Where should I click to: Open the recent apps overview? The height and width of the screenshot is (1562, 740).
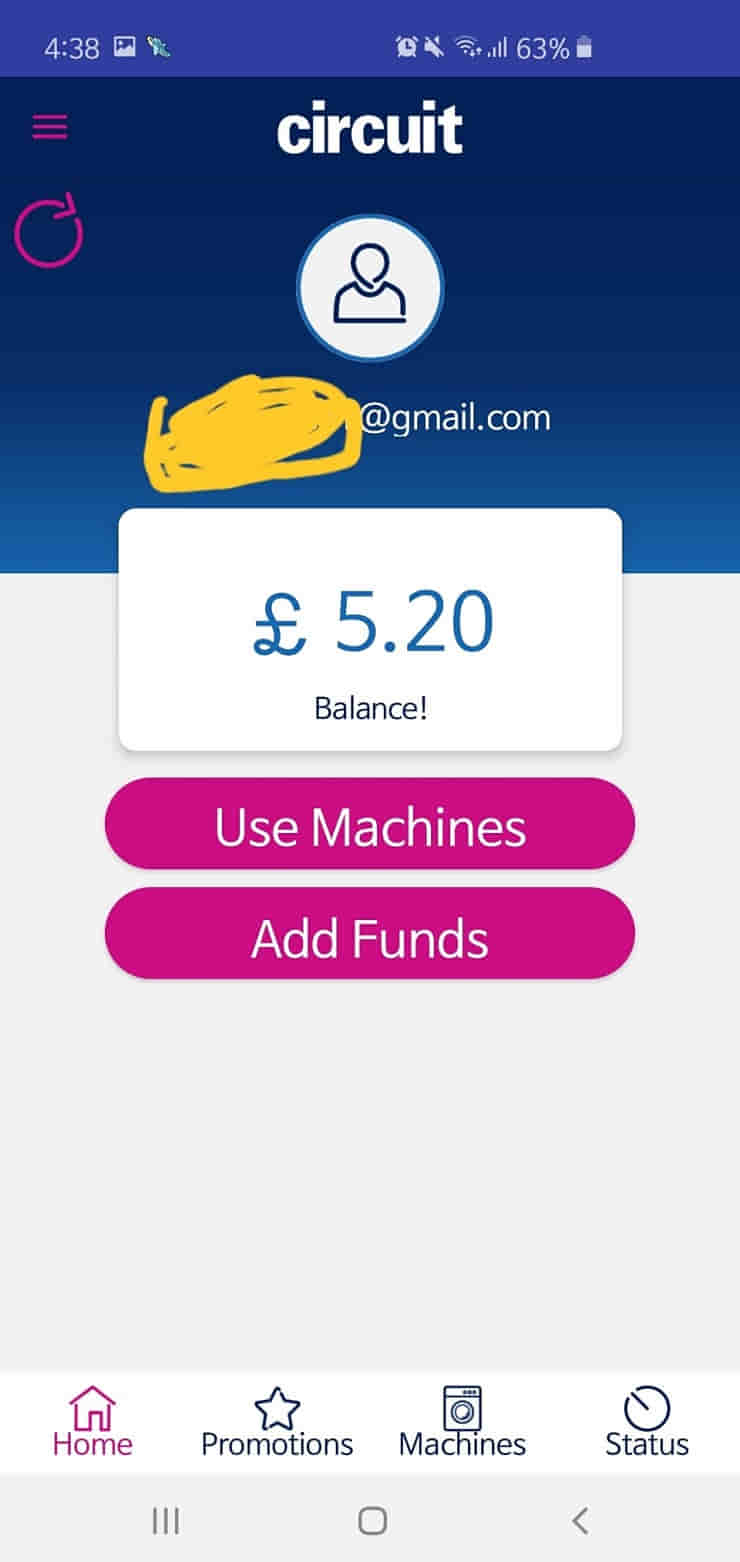165,1521
